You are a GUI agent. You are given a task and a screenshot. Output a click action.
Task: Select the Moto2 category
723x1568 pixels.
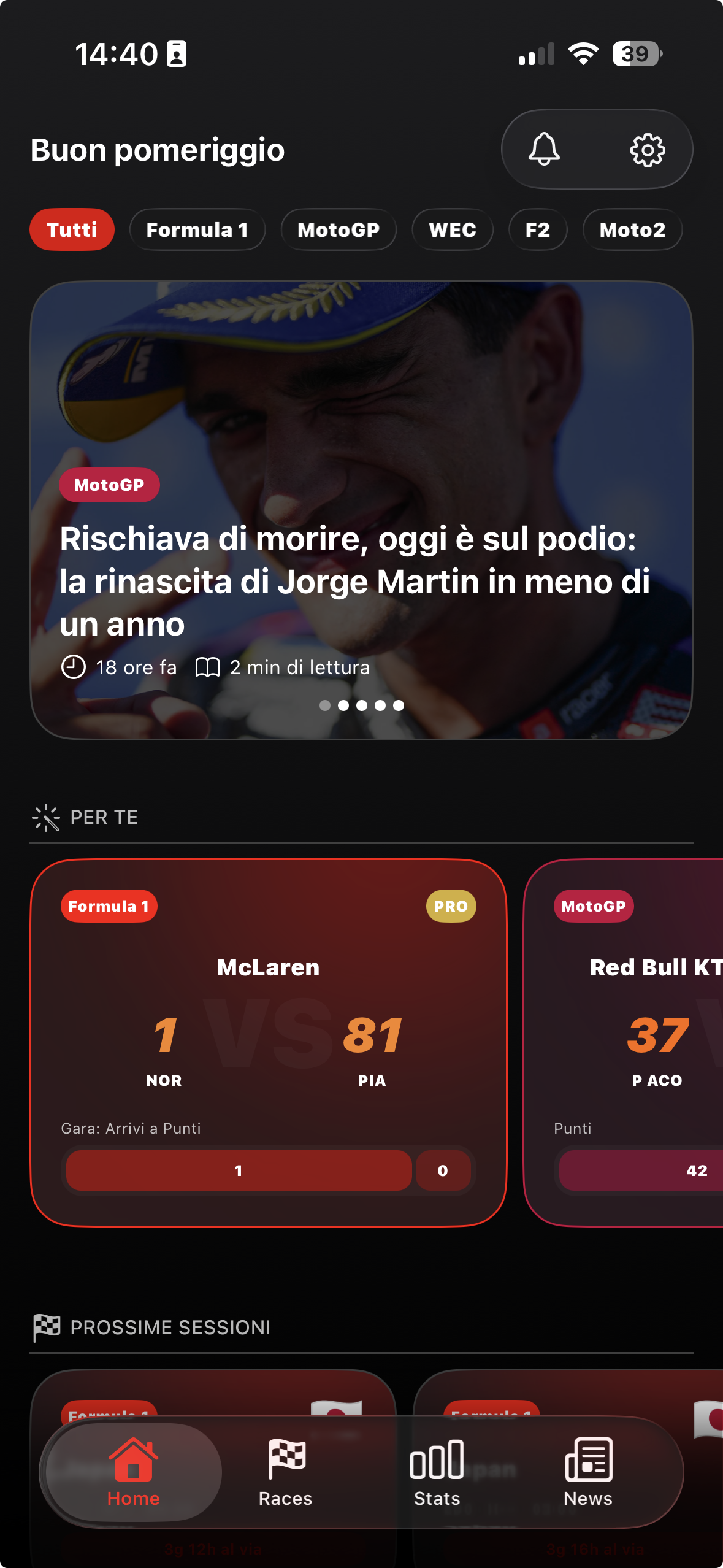click(x=632, y=229)
